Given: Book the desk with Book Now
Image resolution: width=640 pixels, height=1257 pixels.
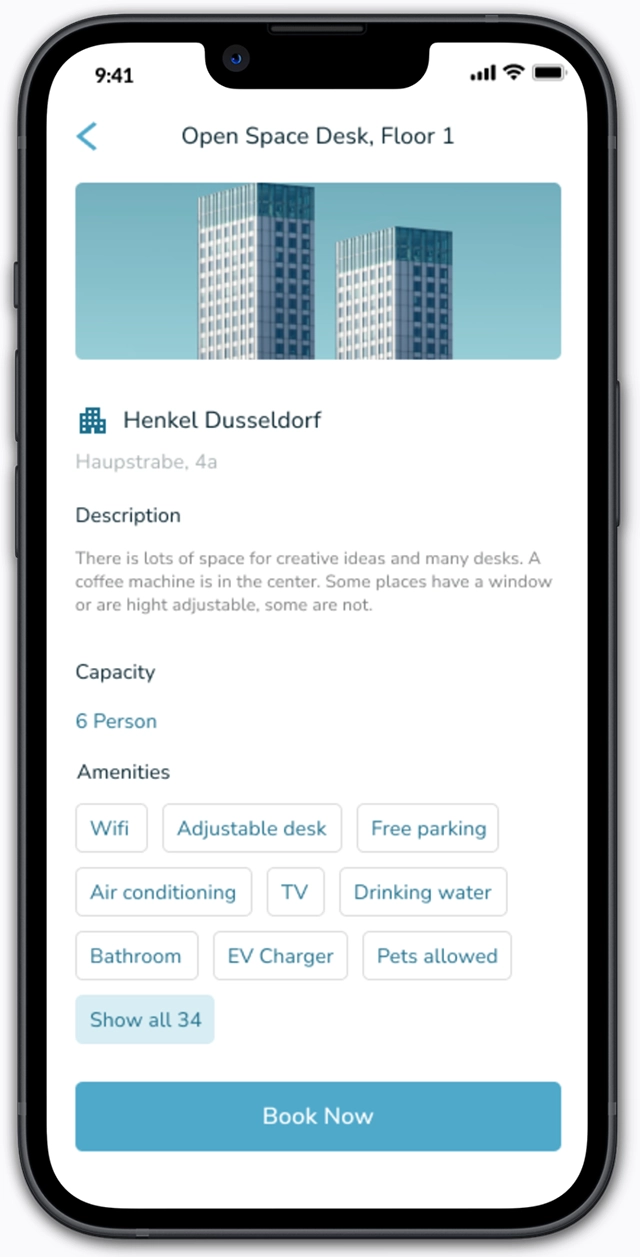Looking at the screenshot, I should coord(318,1116).
